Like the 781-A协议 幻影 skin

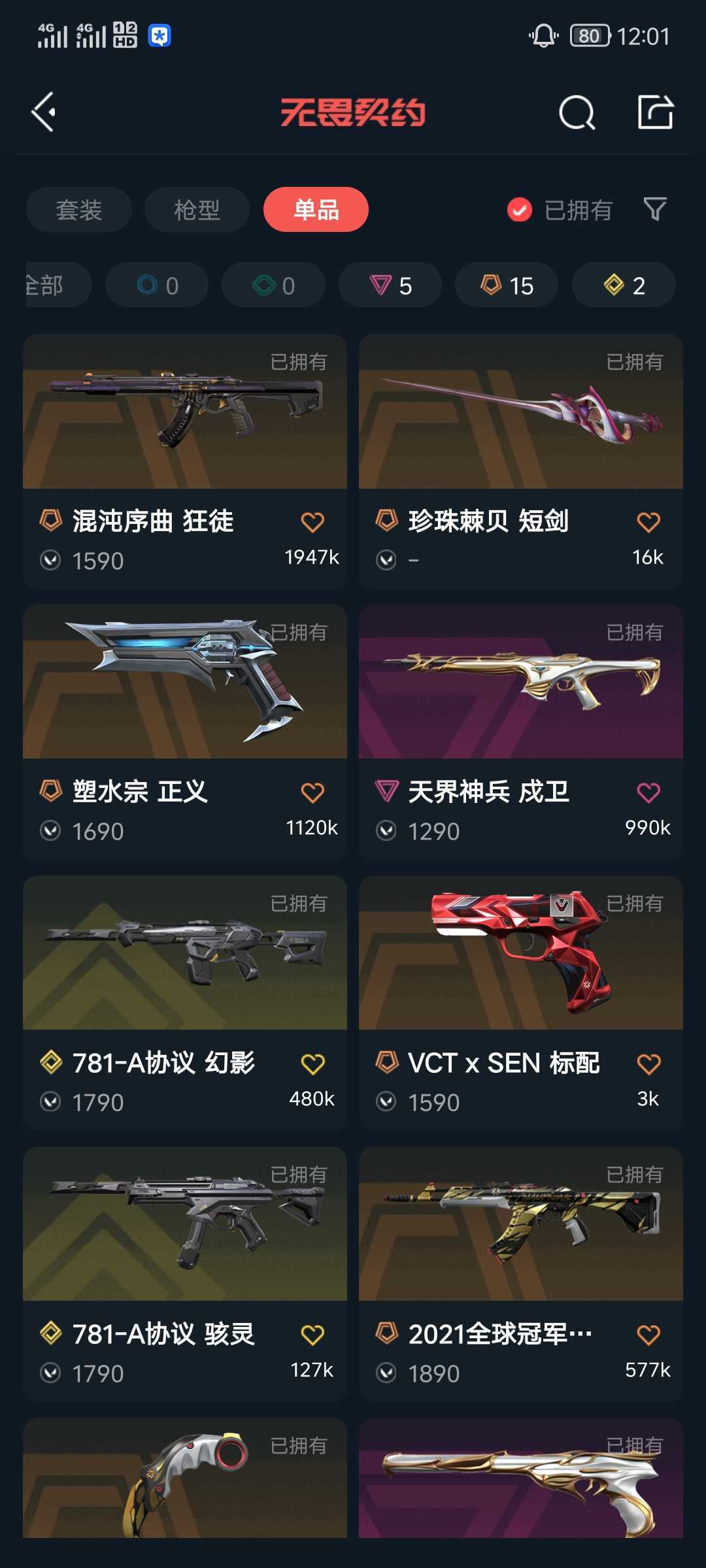(312, 1064)
